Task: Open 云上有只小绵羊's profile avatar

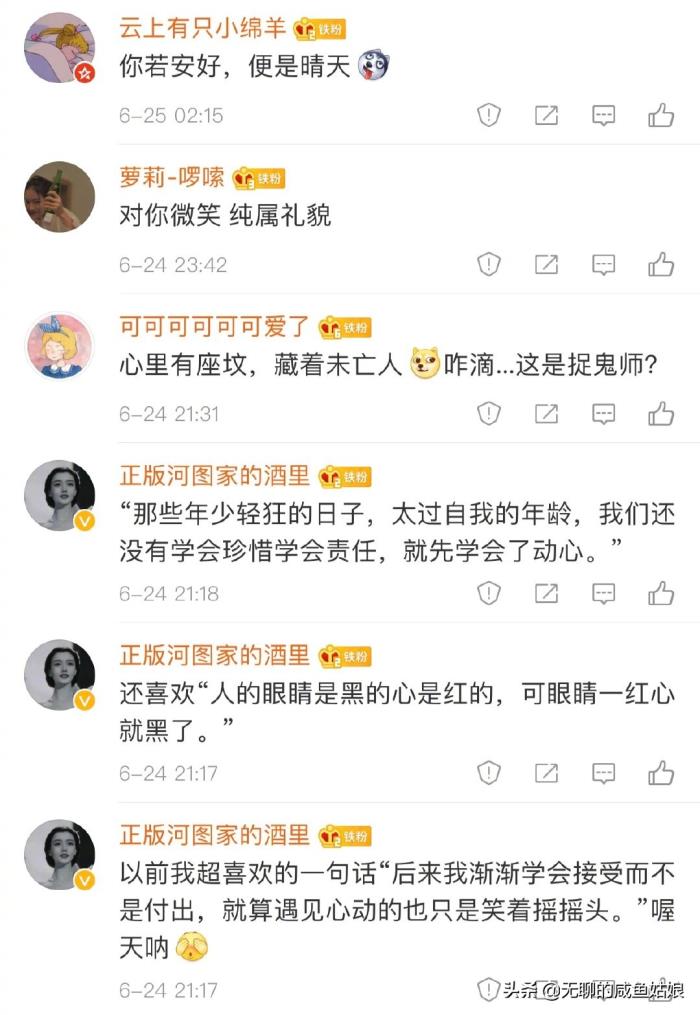Action: coord(59,47)
